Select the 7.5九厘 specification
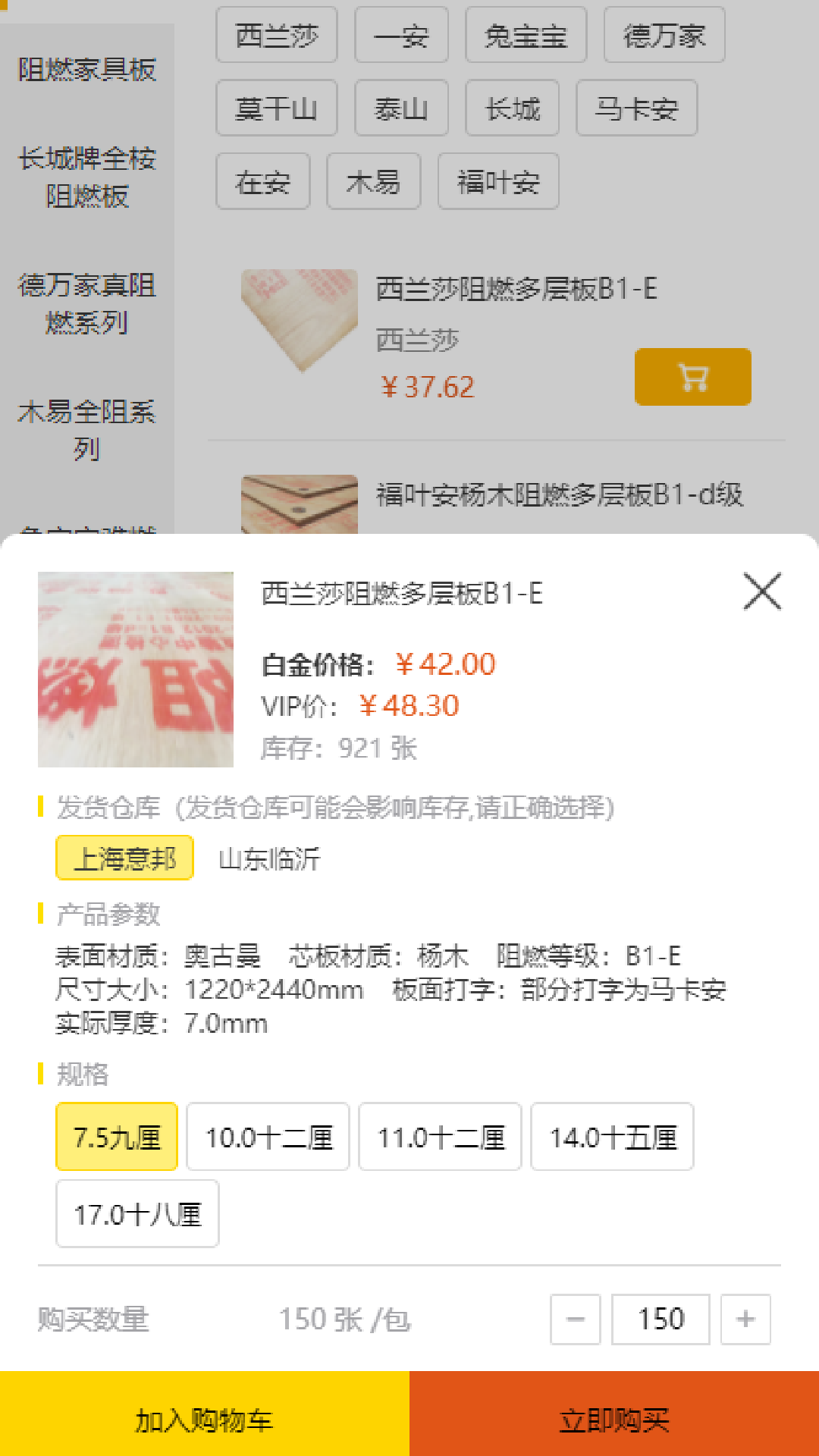 [117, 1137]
